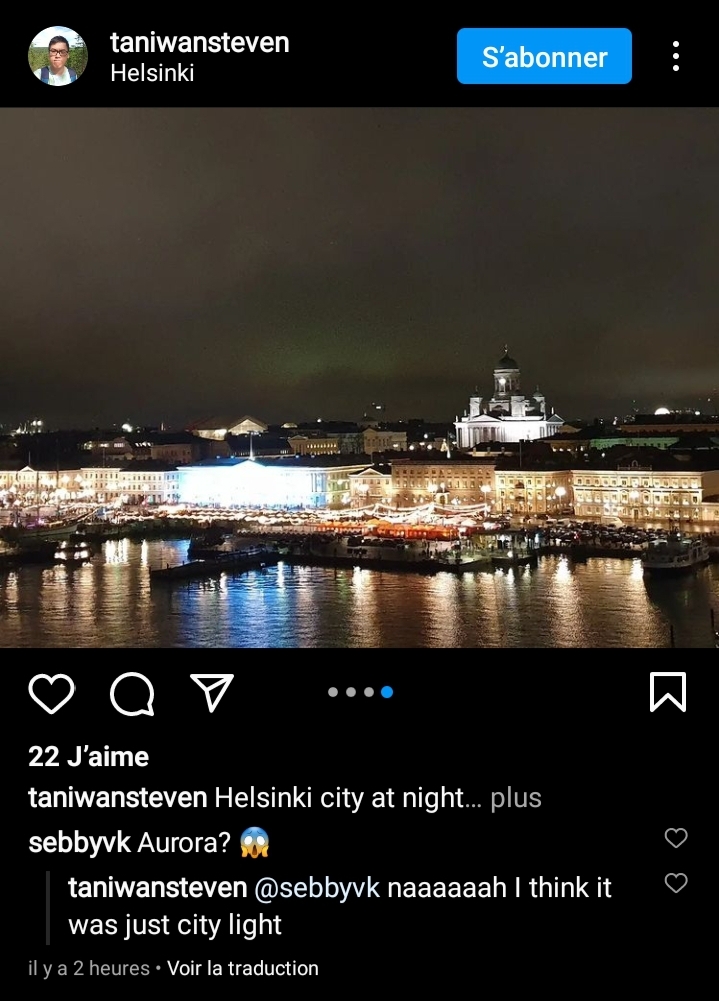
Task: Expand the caption with "plus"
Action: (x=516, y=798)
